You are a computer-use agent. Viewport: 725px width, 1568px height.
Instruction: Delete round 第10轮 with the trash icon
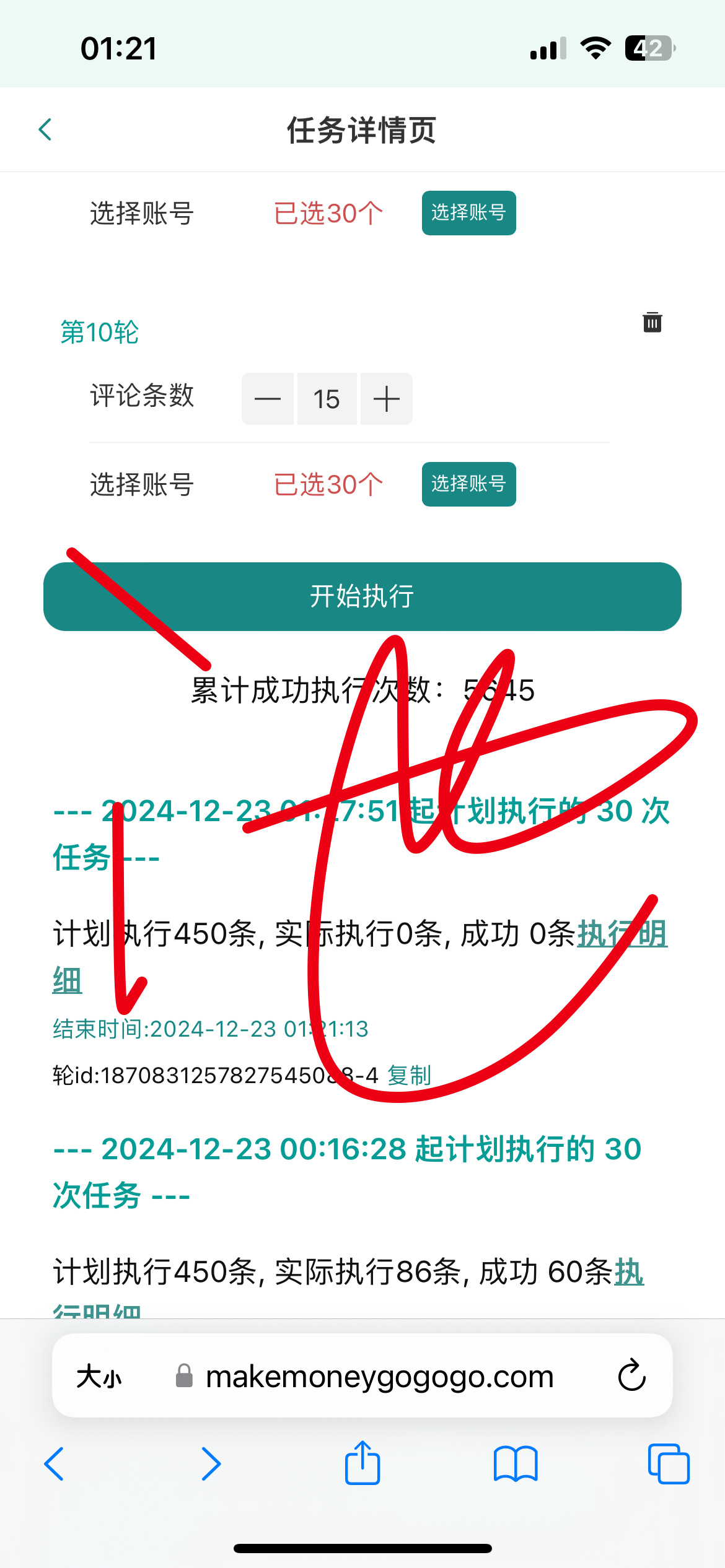[652, 322]
